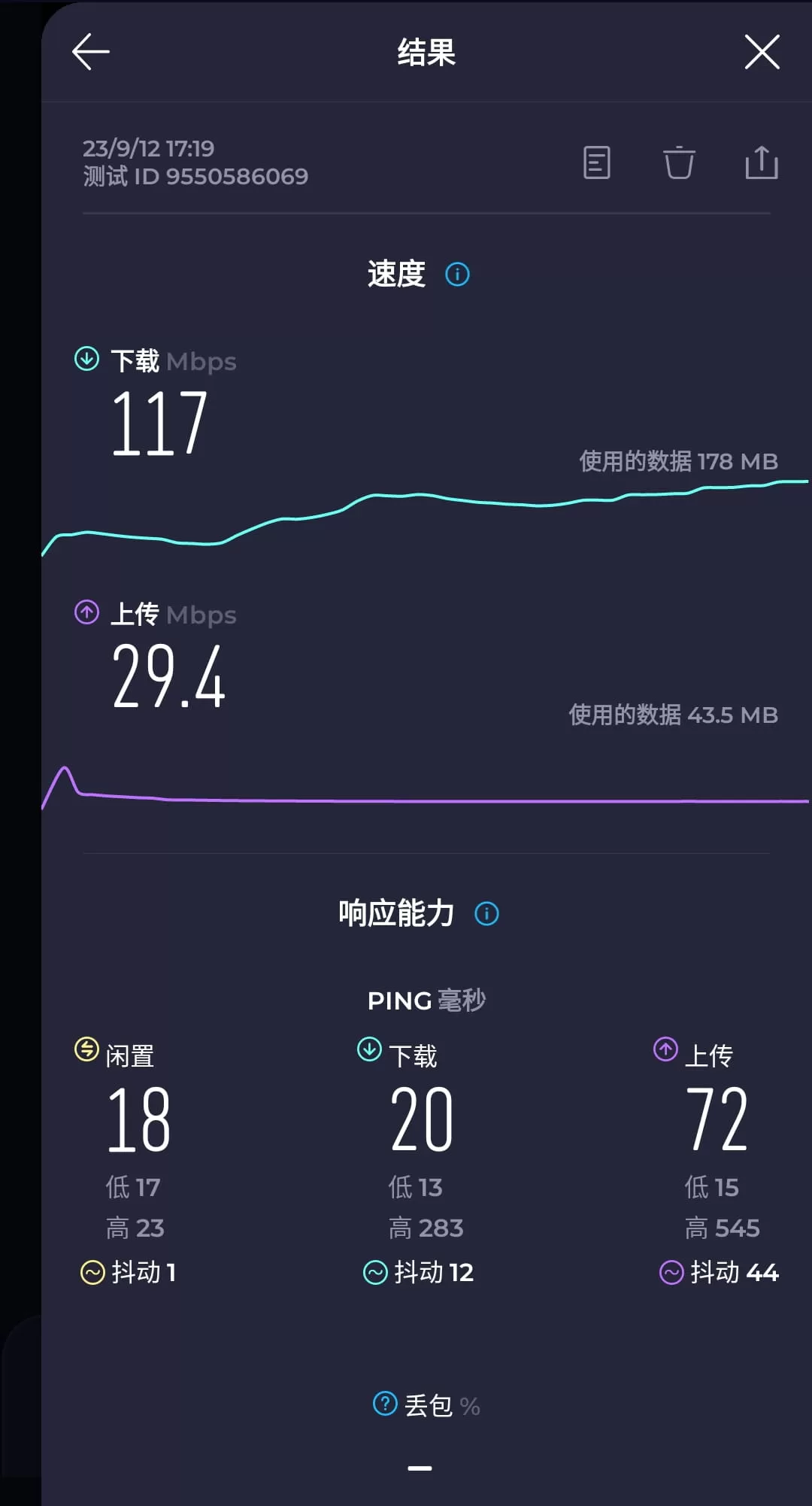This screenshot has height=1506, width=812.
Task: Click the jitter wave icon beside 抖动 1
Action: click(92, 1271)
